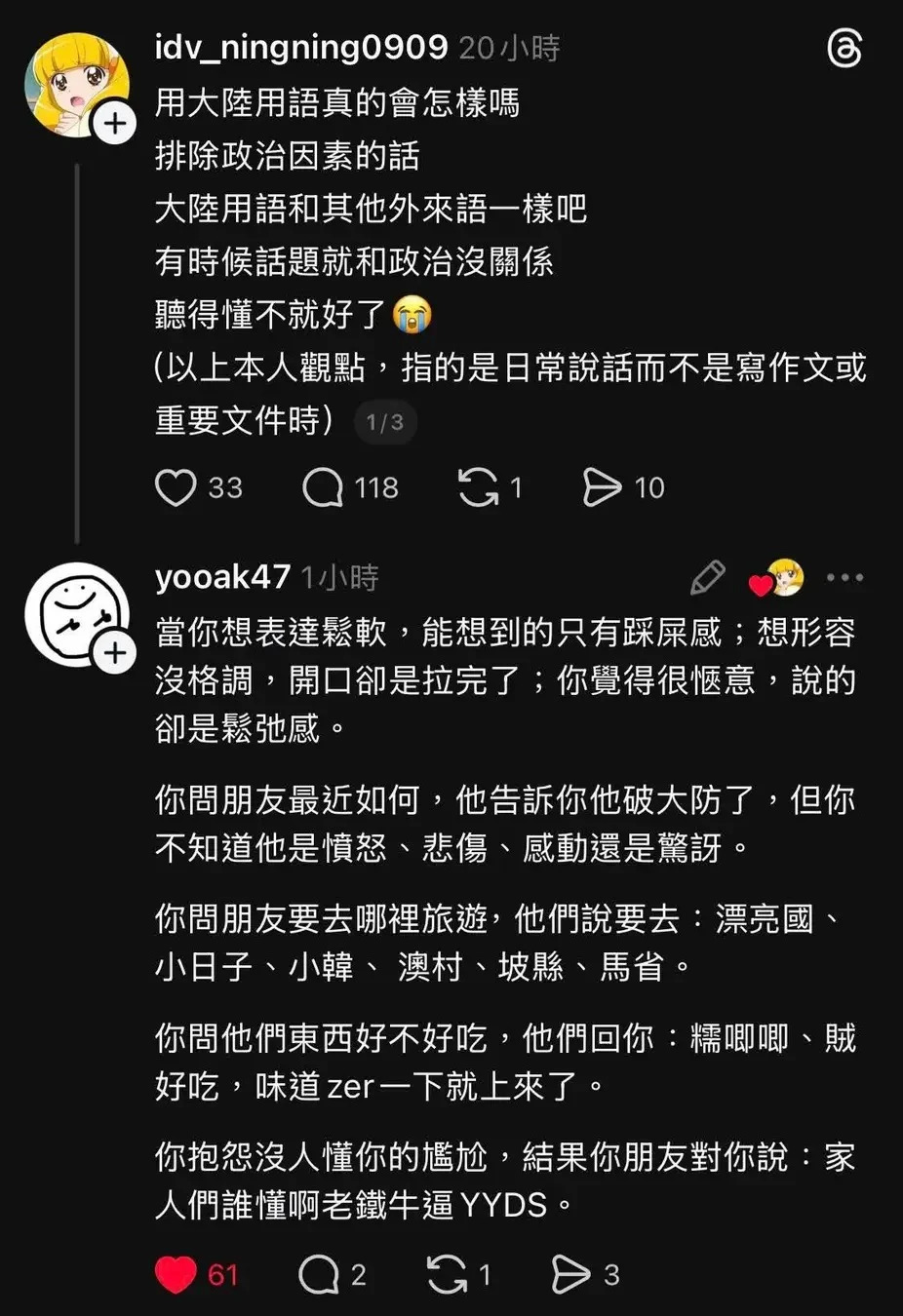Open idv_ningning0909's profile via username
This screenshot has width=903, height=1316.
coord(300,47)
